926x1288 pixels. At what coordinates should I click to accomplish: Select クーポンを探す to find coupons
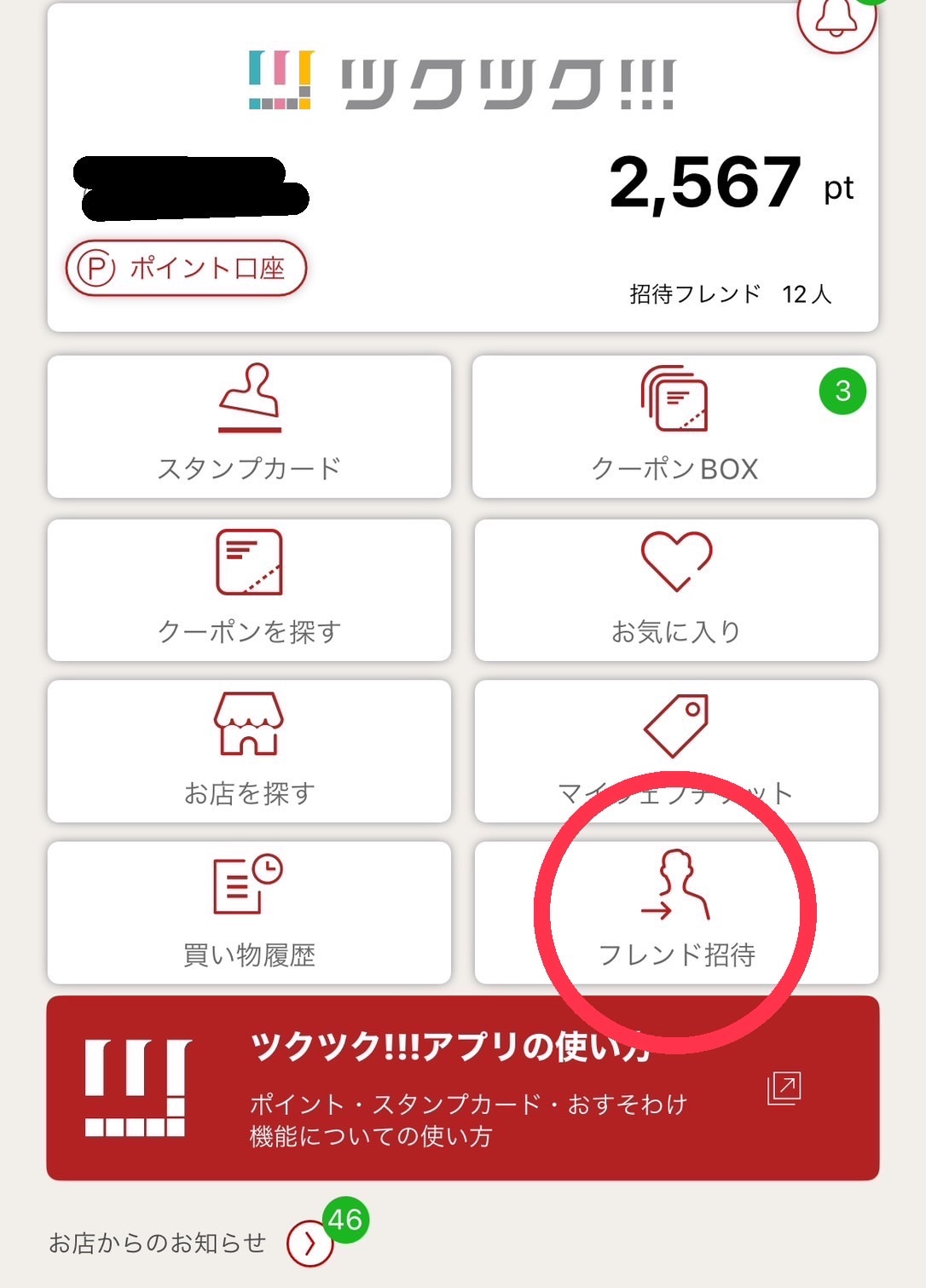(x=249, y=589)
